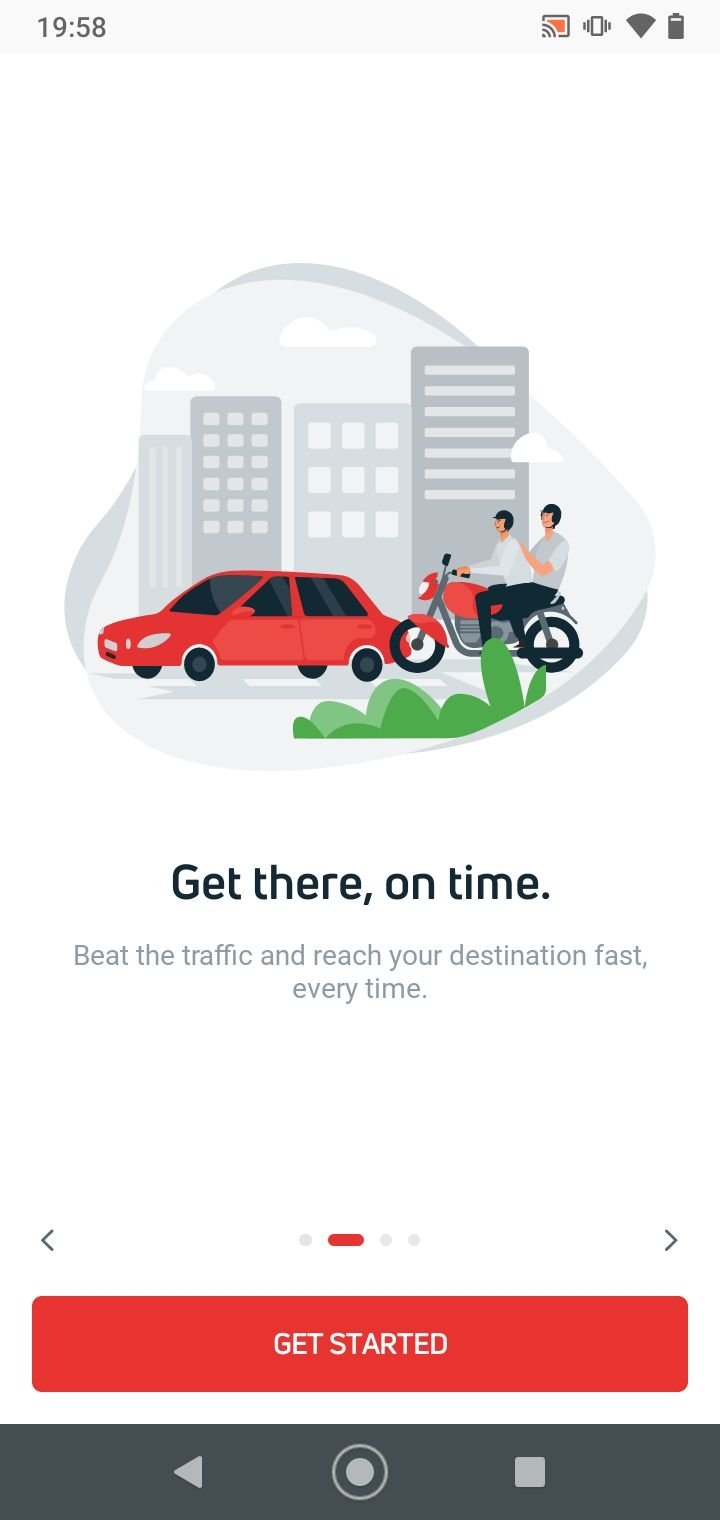Return to the previous onboarding slide arrow
Viewport: 720px width, 1520px height.
[x=47, y=1240]
